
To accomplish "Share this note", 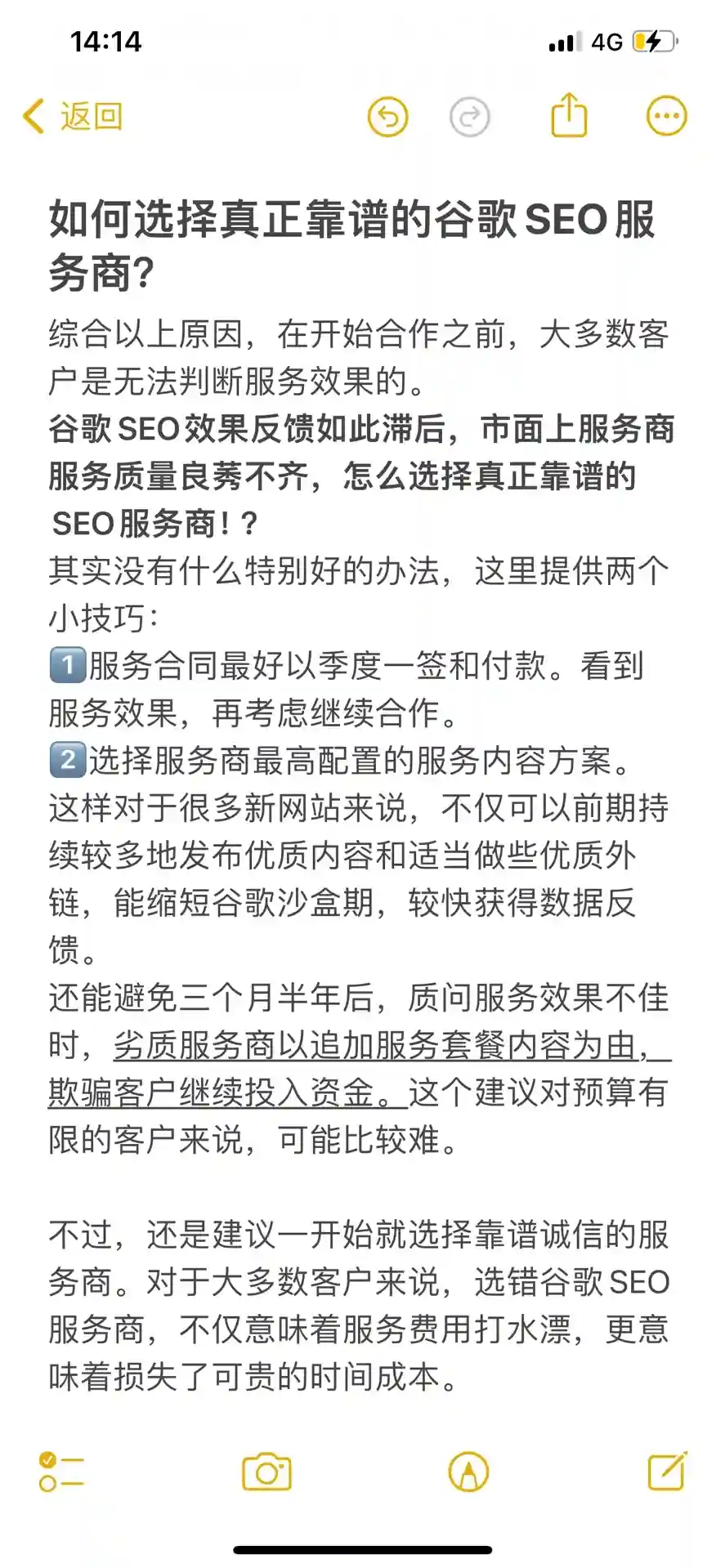I will click(569, 115).
